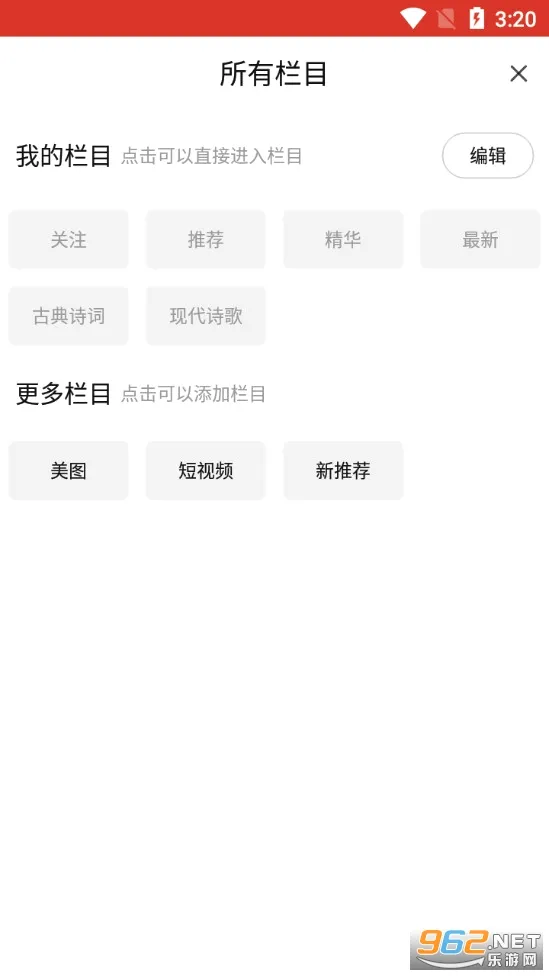
Task: Jump to the 现代诗歌 column
Action: [x=205, y=316]
